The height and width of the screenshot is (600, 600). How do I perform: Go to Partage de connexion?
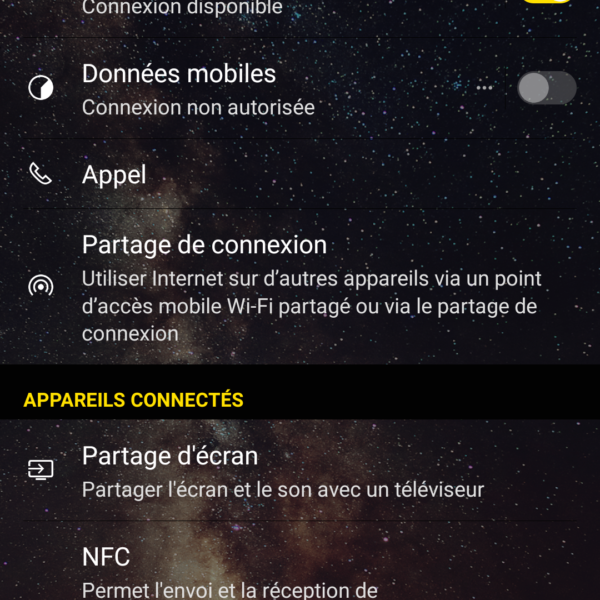tap(204, 245)
